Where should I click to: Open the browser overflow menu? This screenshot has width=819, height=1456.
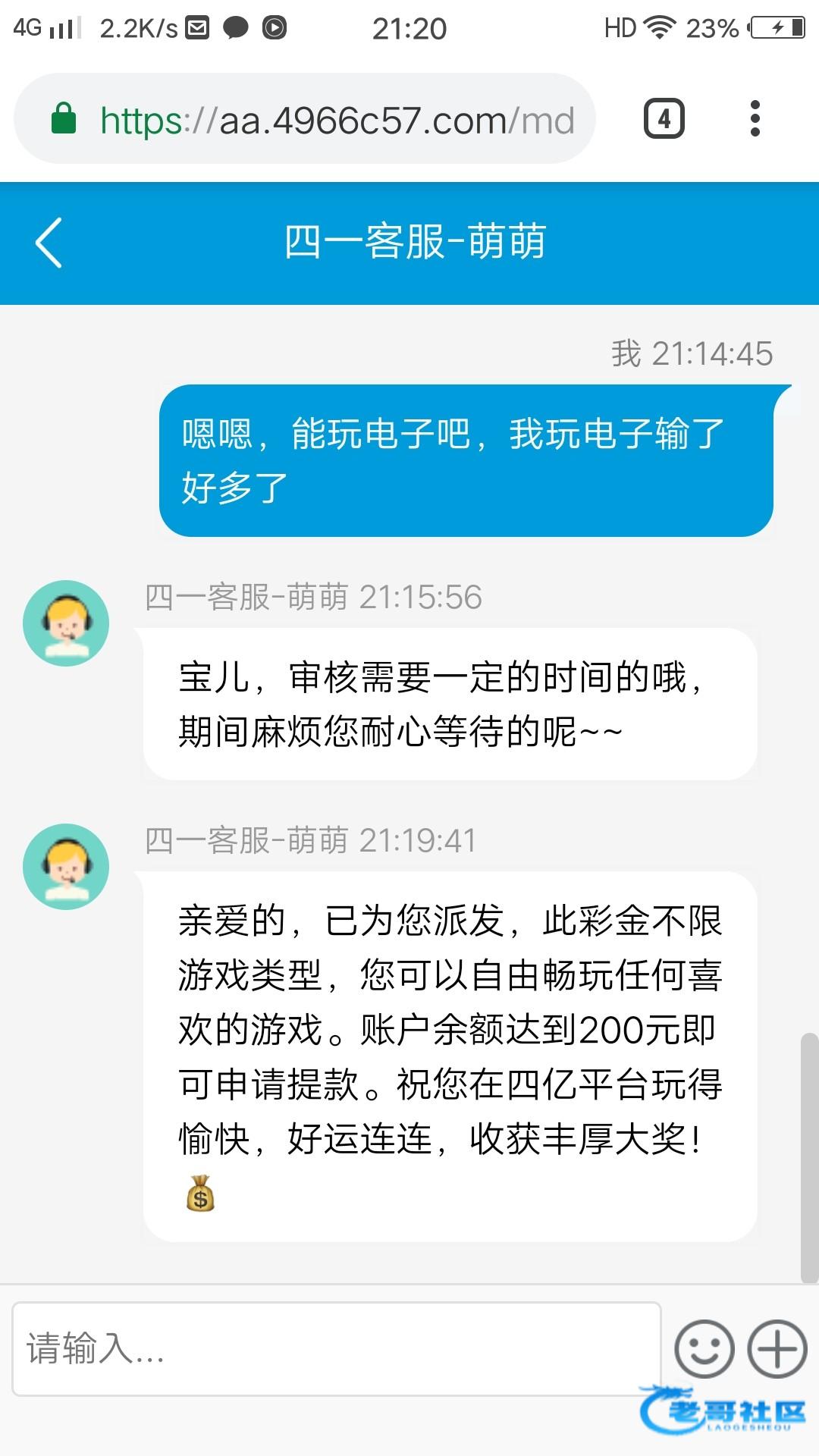(754, 119)
